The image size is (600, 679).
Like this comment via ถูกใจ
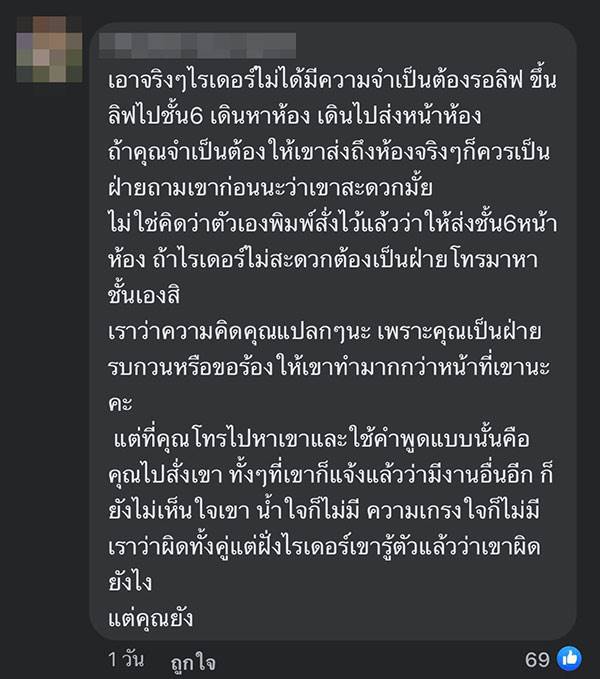point(193,662)
